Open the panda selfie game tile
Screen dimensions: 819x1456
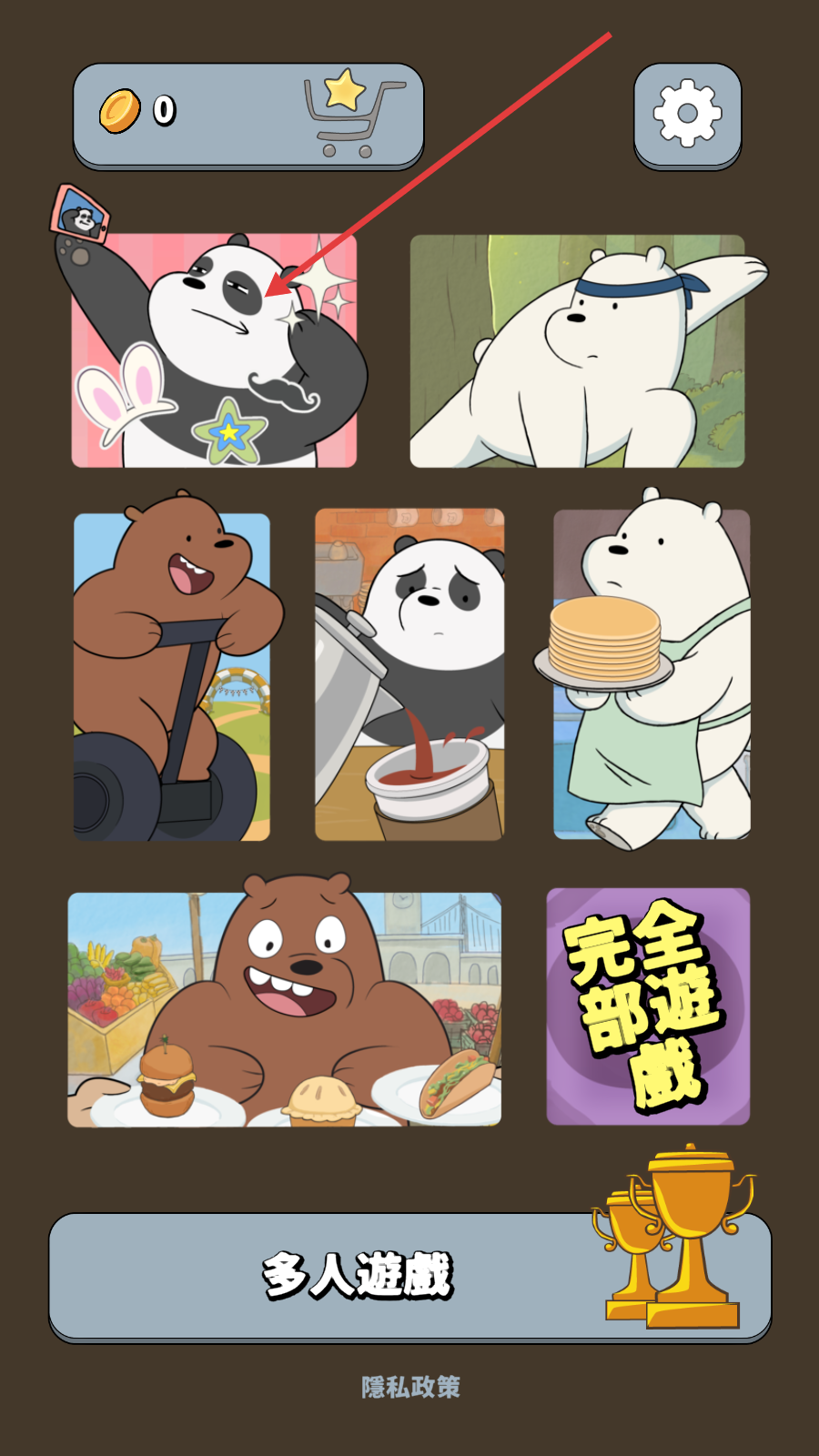click(214, 350)
